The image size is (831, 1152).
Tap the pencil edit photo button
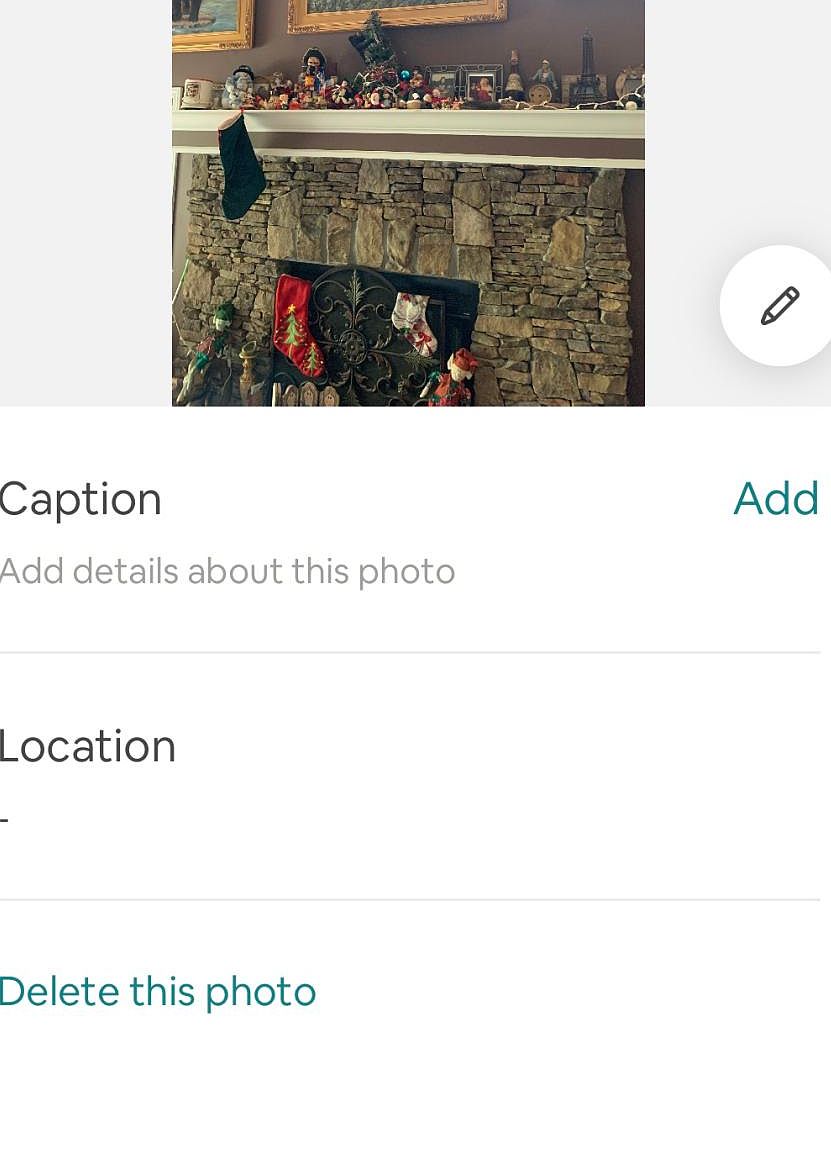tap(779, 306)
